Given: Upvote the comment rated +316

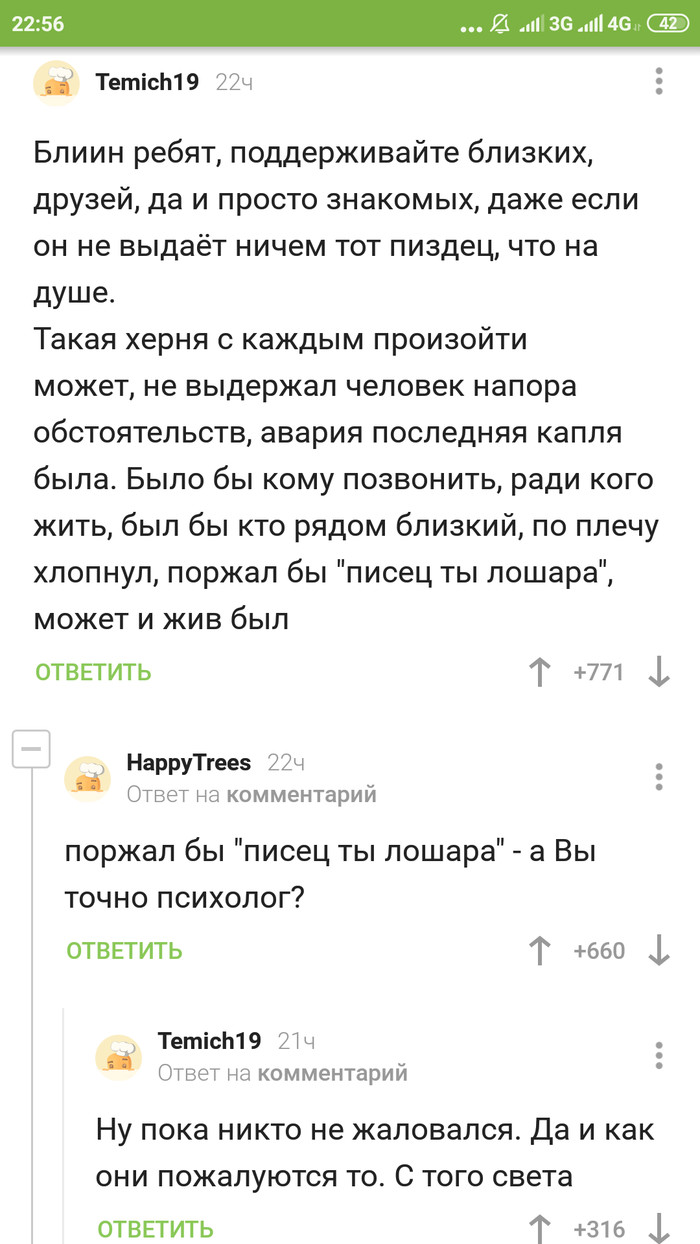Looking at the screenshot, I should click(x=540, y=1228).
